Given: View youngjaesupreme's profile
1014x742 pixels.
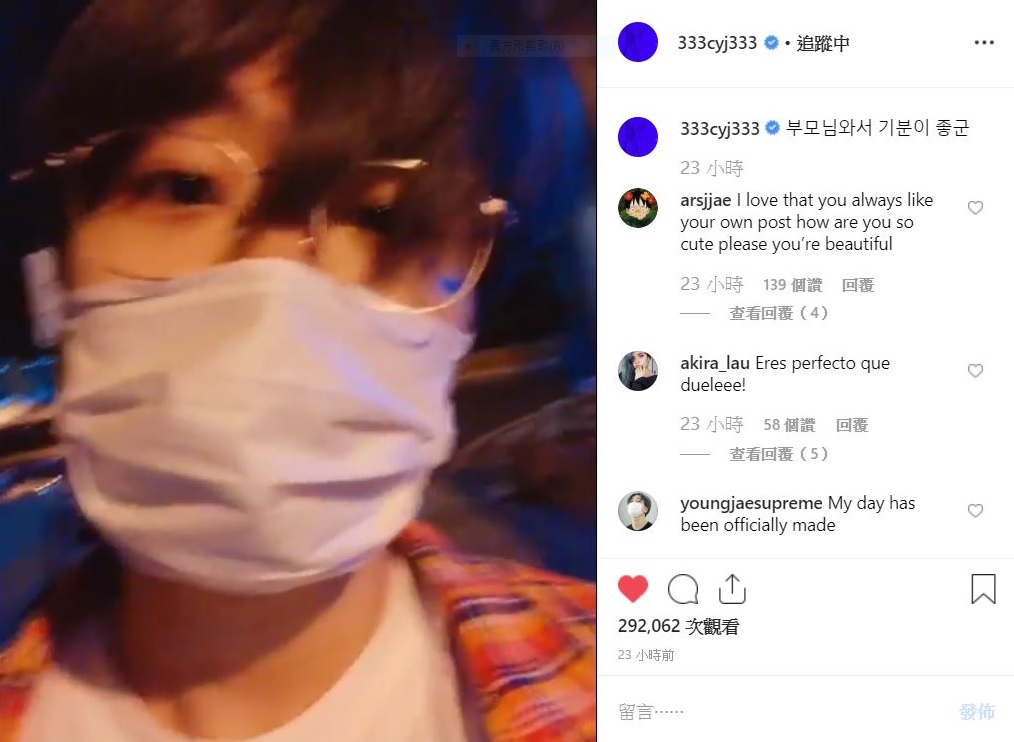Looking at the screenshot, I should tap(751, 503).
